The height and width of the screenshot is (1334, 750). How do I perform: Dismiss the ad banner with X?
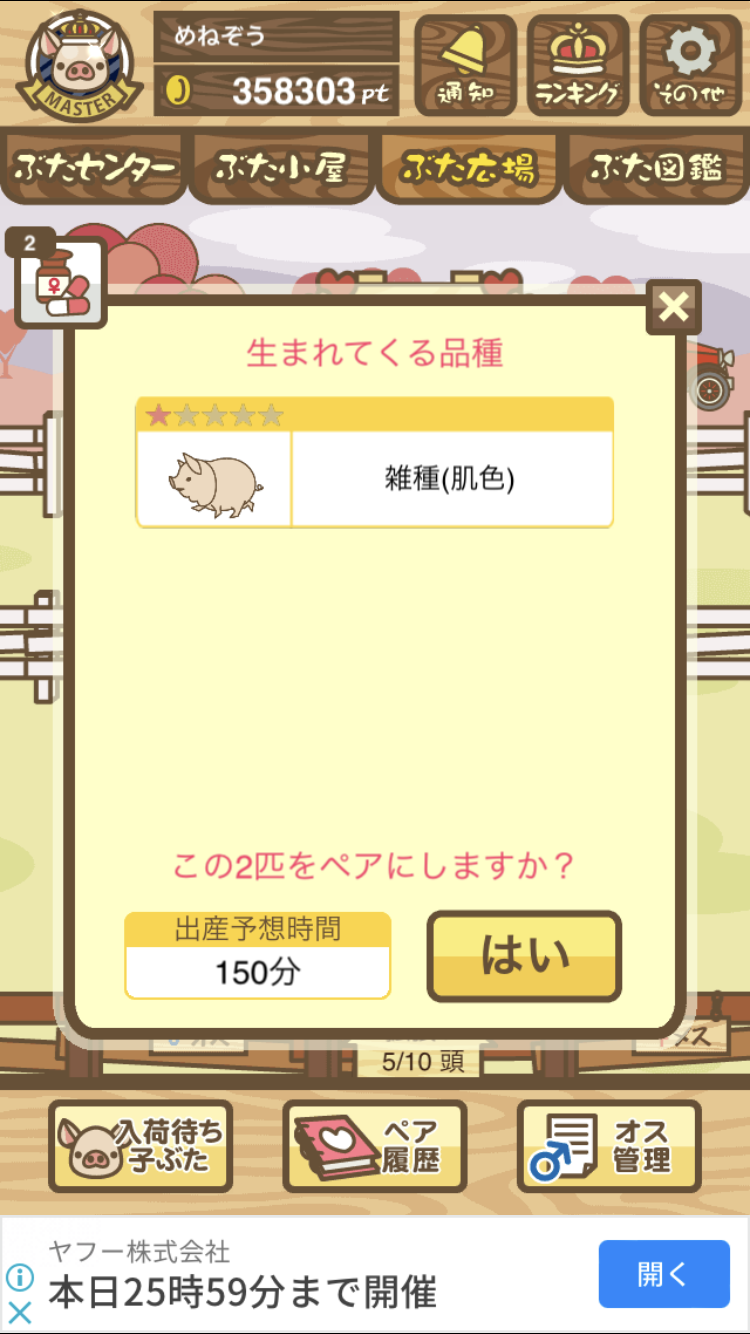tap(20, 1312)
